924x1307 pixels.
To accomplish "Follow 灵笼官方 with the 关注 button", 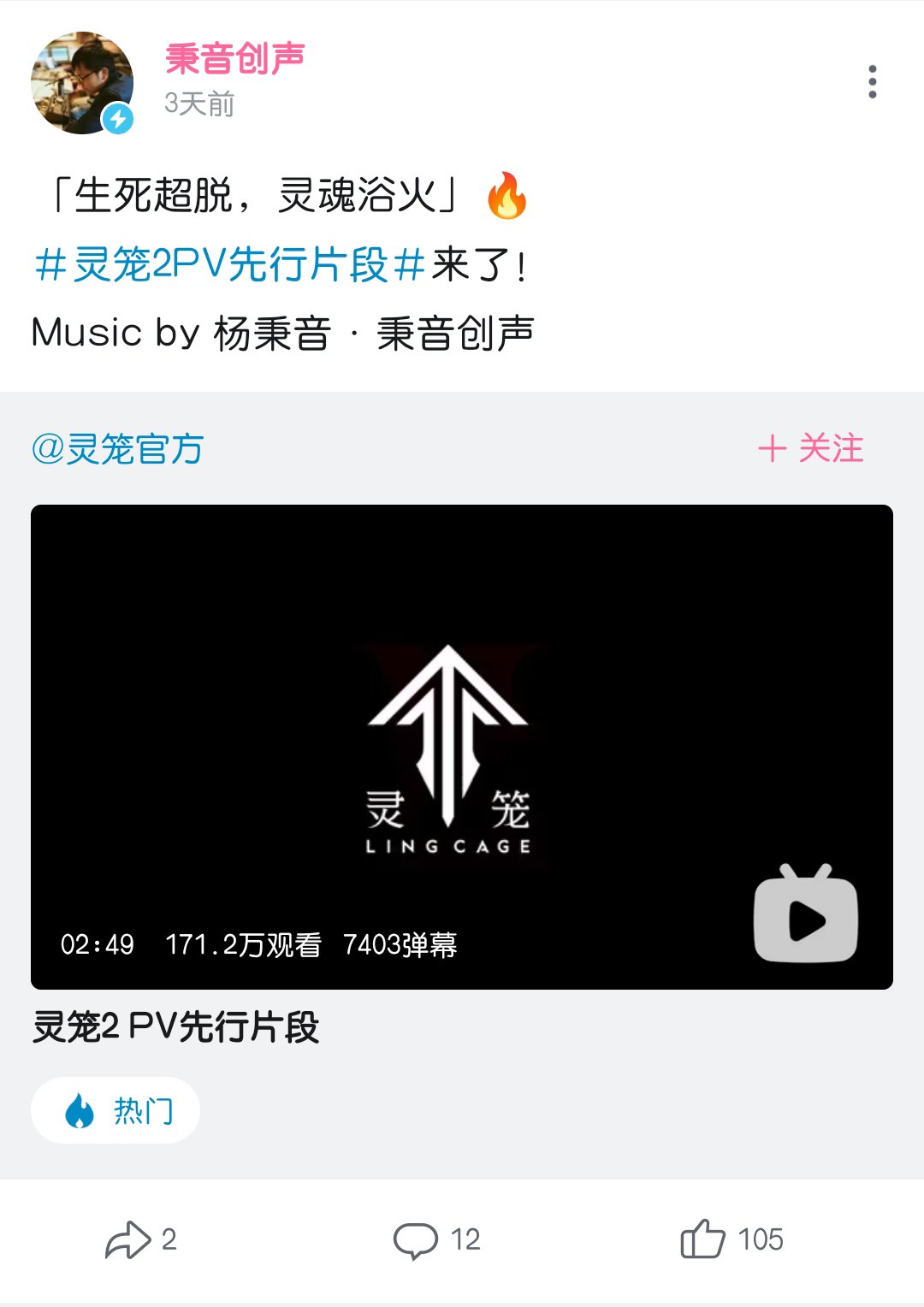I will tap(811, 448).
